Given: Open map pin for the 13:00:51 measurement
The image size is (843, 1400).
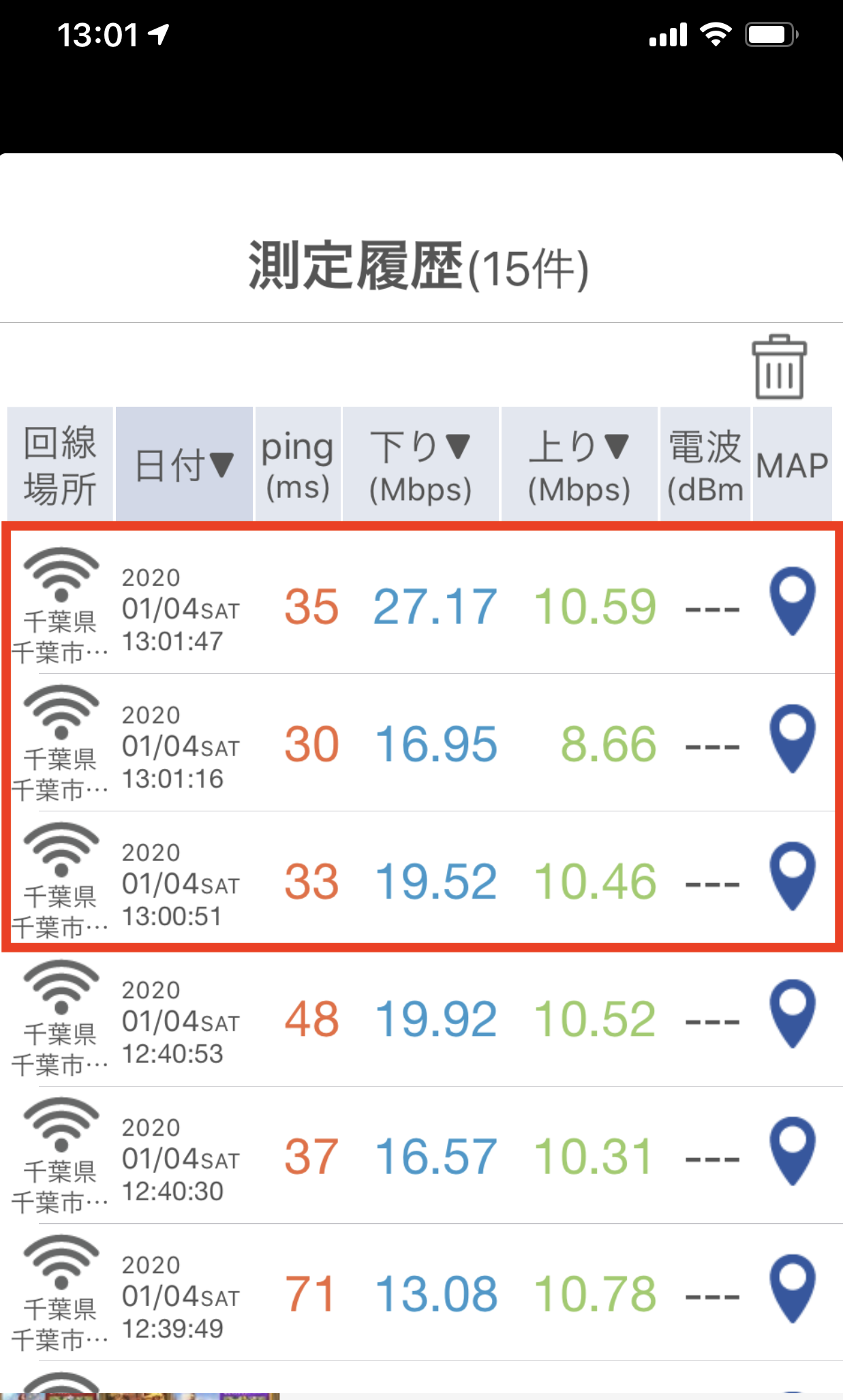Looking at the screenshot, I should coord(793,877).
